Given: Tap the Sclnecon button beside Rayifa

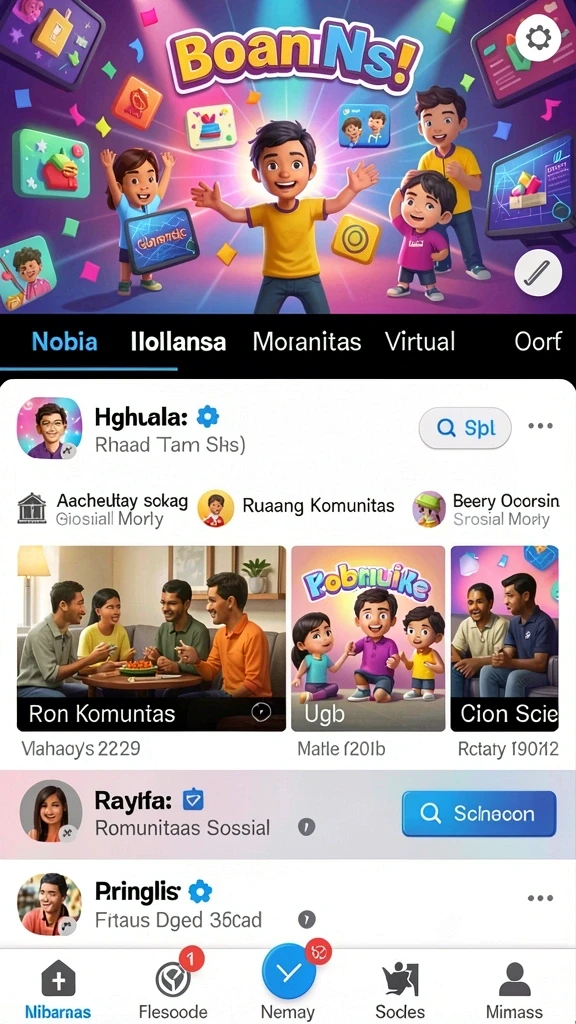Looking at the screenshot, I should 479,813.
